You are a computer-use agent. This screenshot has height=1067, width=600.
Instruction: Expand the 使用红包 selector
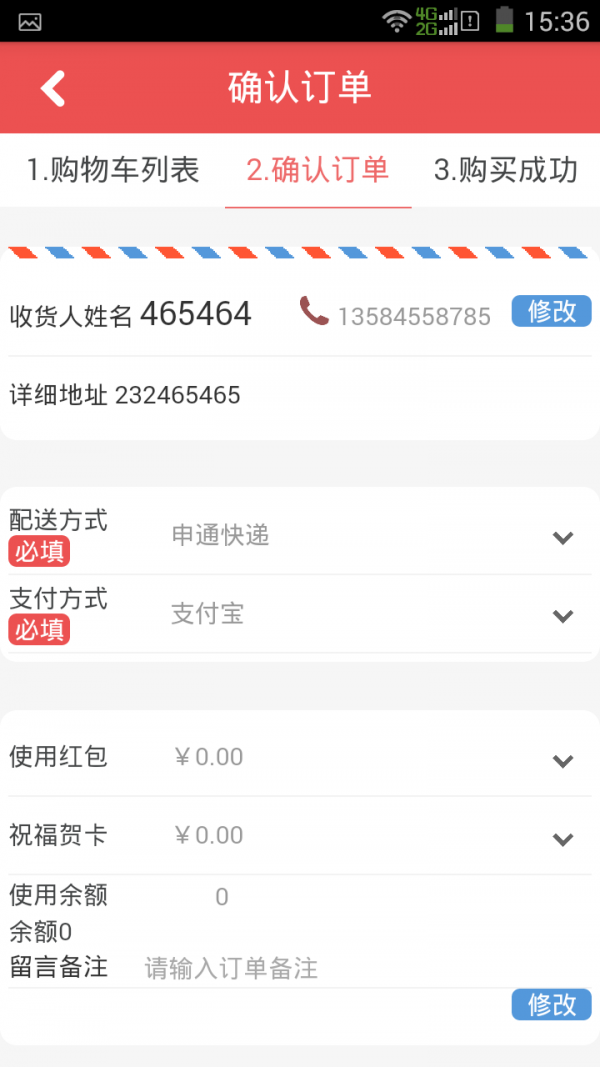click(x=562, y=759)
